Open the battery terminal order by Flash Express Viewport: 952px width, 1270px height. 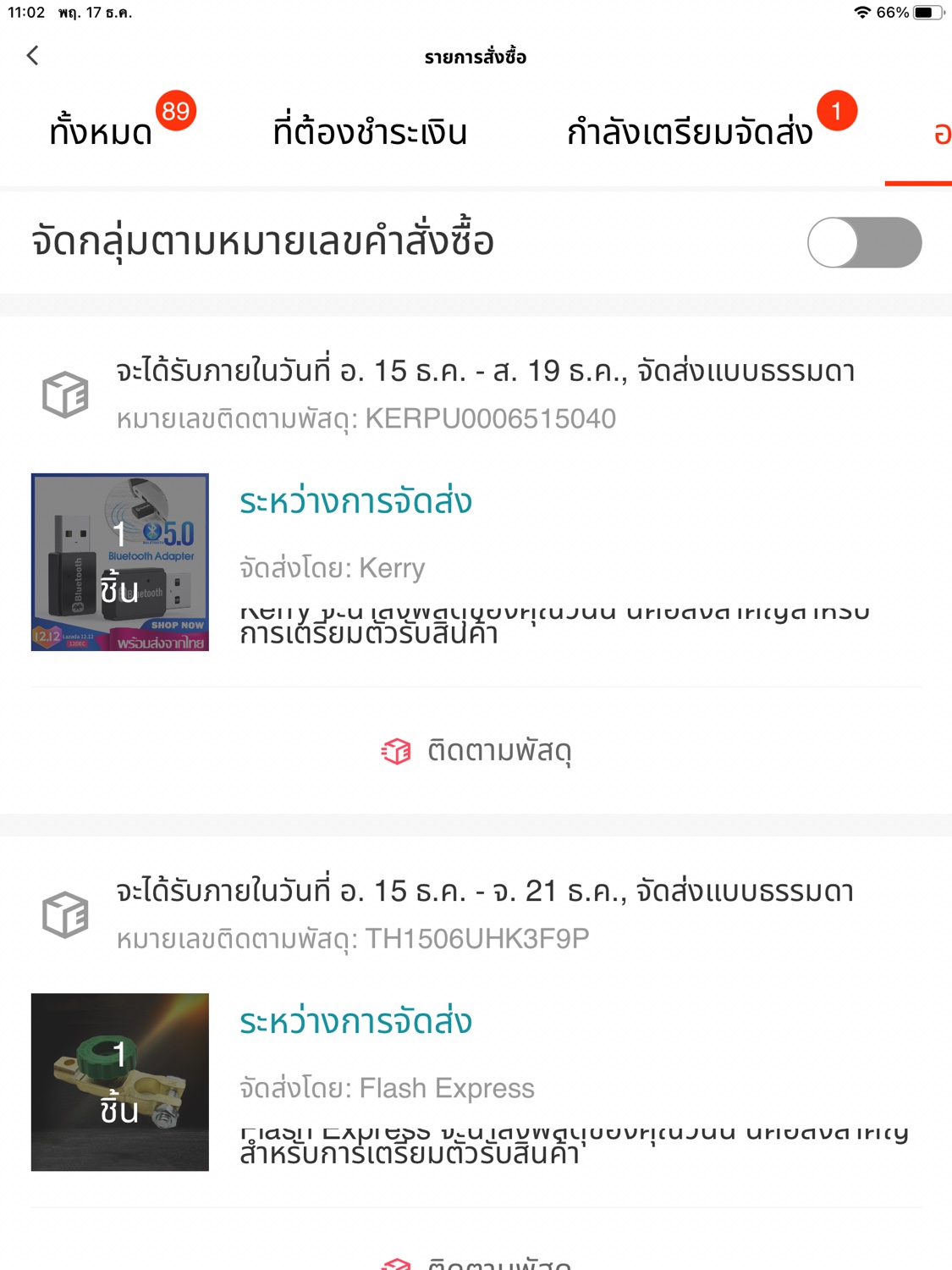[x=474, y=1082]
